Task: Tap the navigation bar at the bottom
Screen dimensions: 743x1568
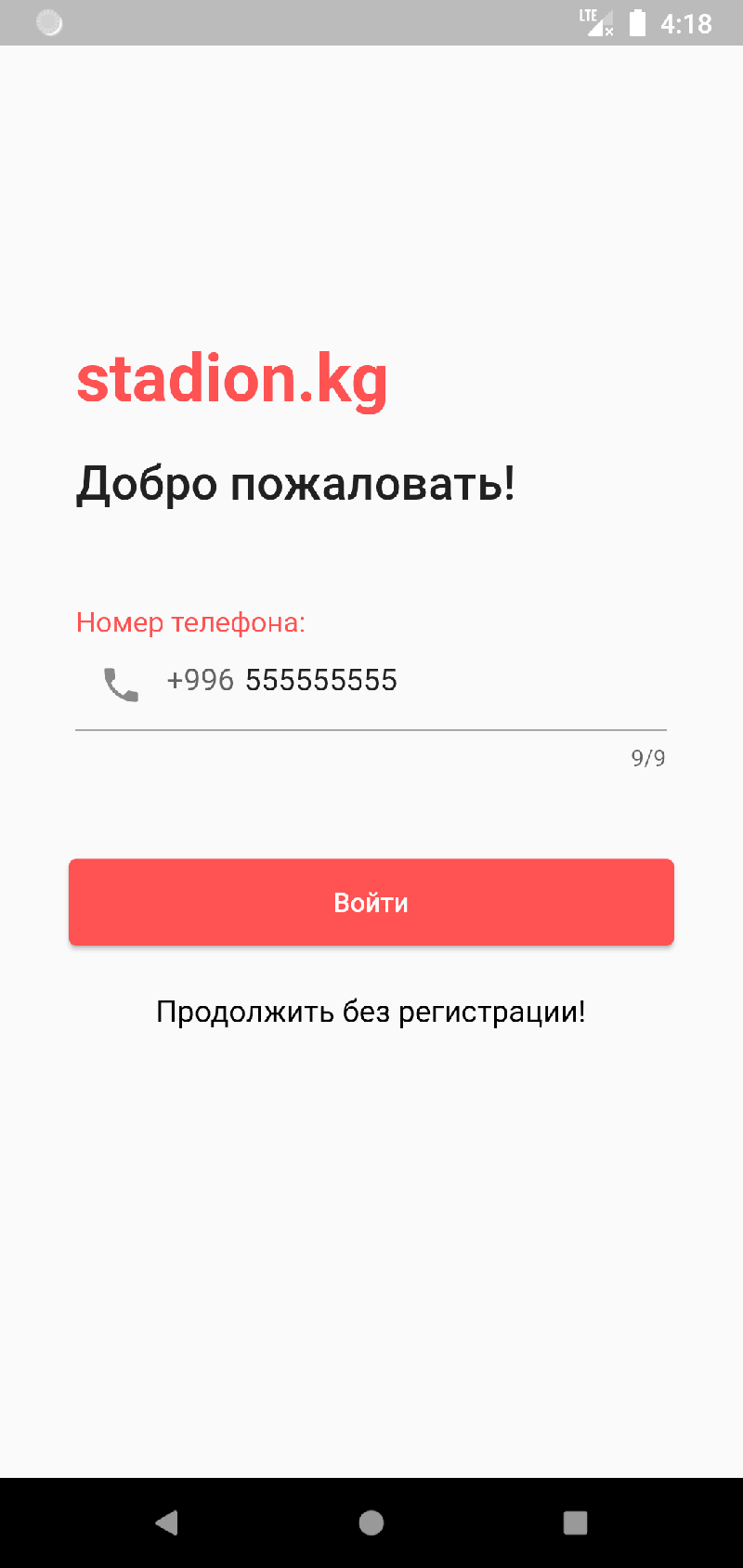Action: [x=371, y=1522]
